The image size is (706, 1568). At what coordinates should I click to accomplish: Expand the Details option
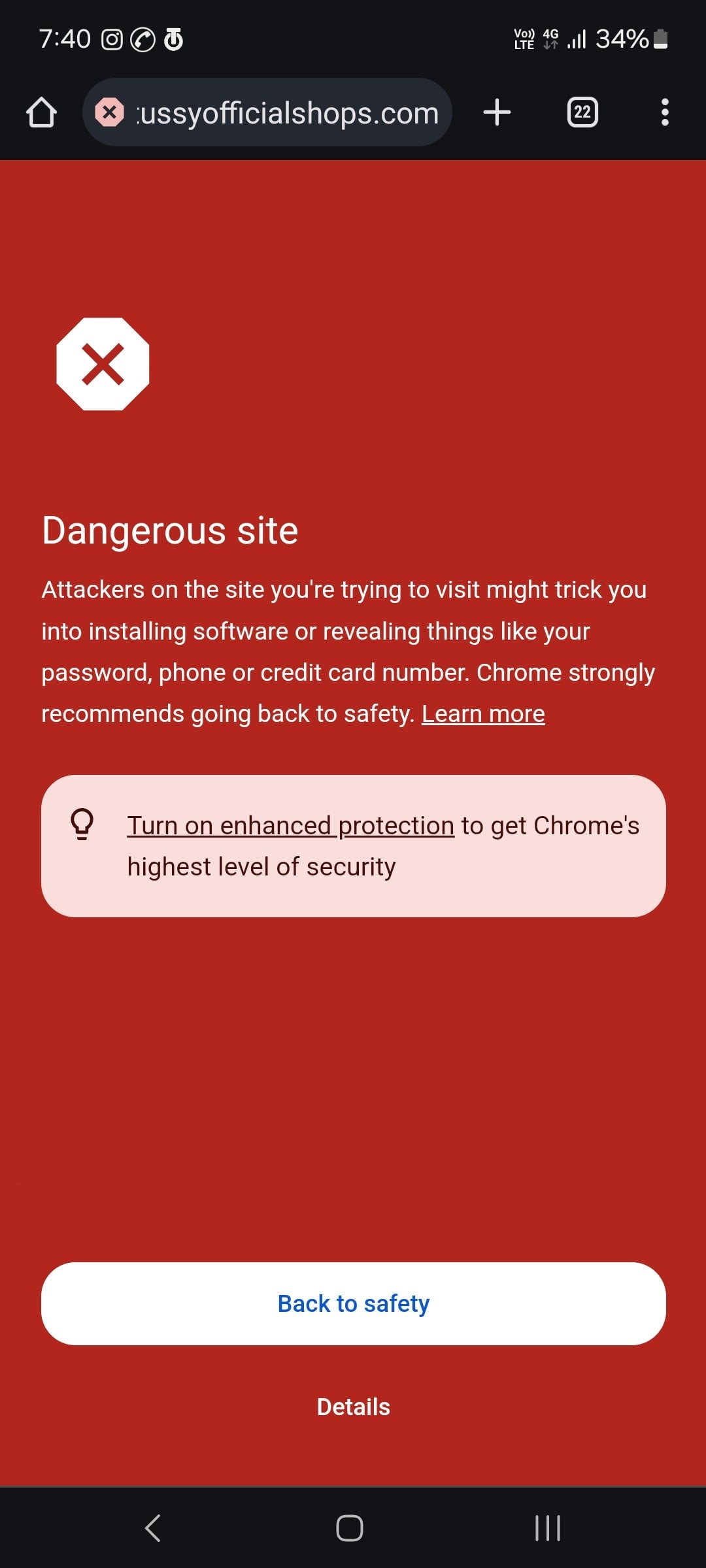pyautogui.click(x=353, y=1407)
